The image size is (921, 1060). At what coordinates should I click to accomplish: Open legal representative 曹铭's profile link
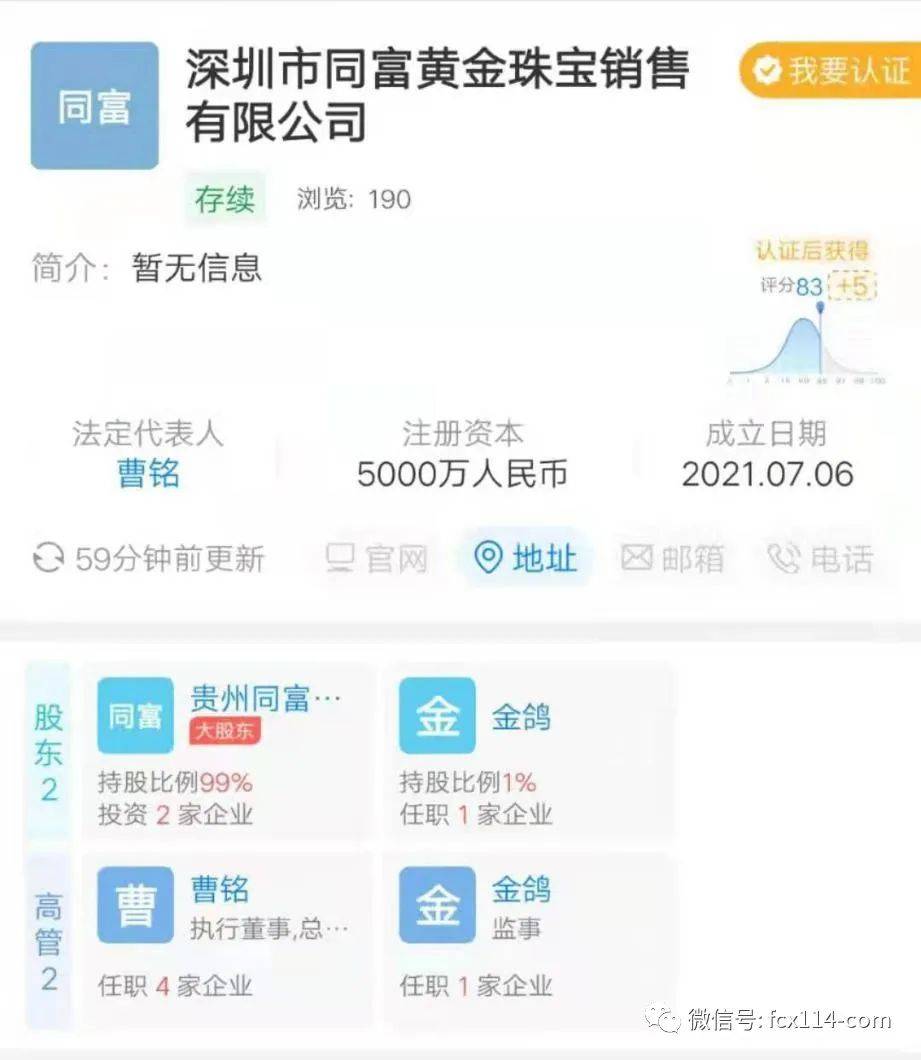click(x=148, y=473)
